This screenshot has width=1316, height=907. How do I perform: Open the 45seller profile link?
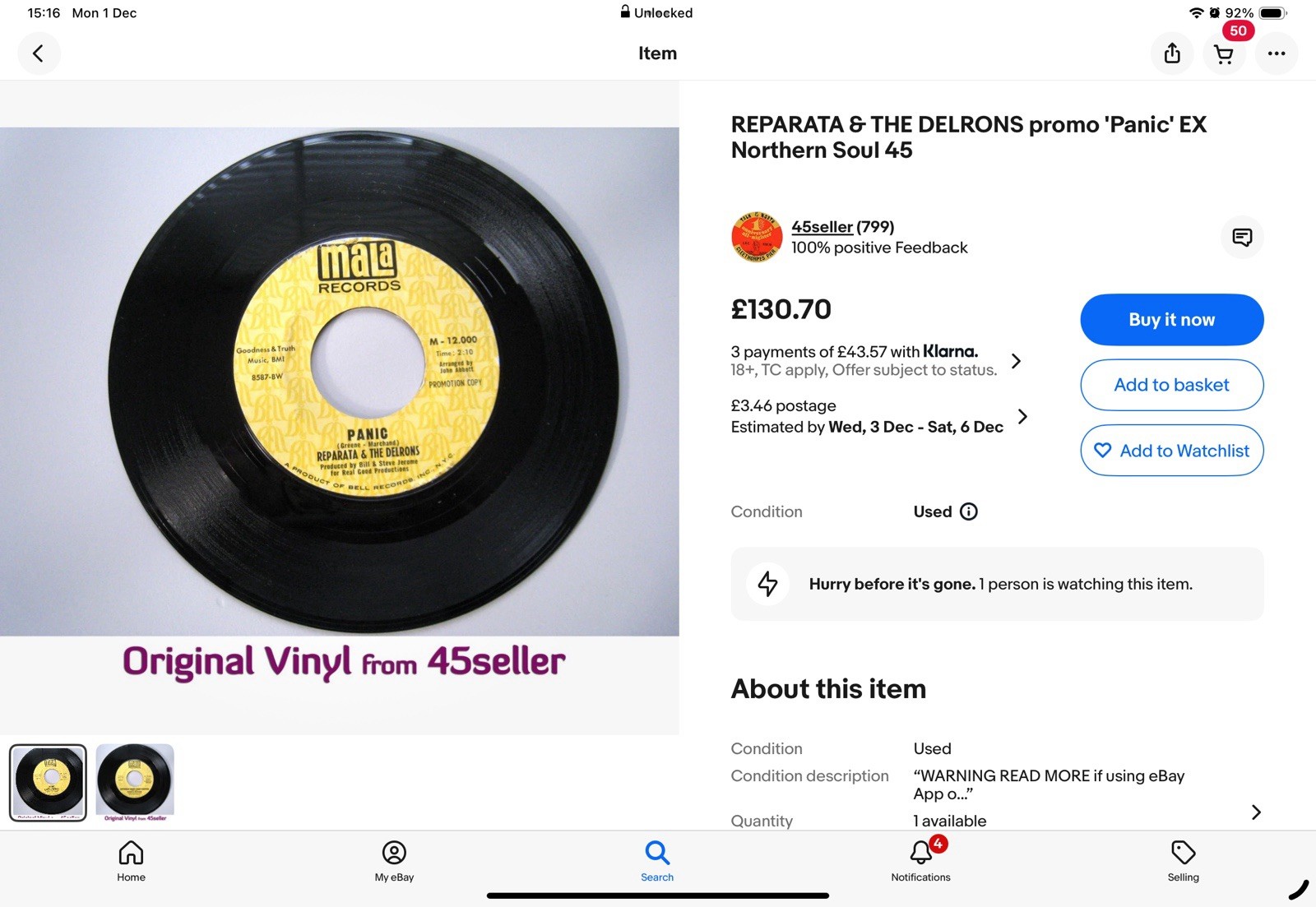[822, 226]
